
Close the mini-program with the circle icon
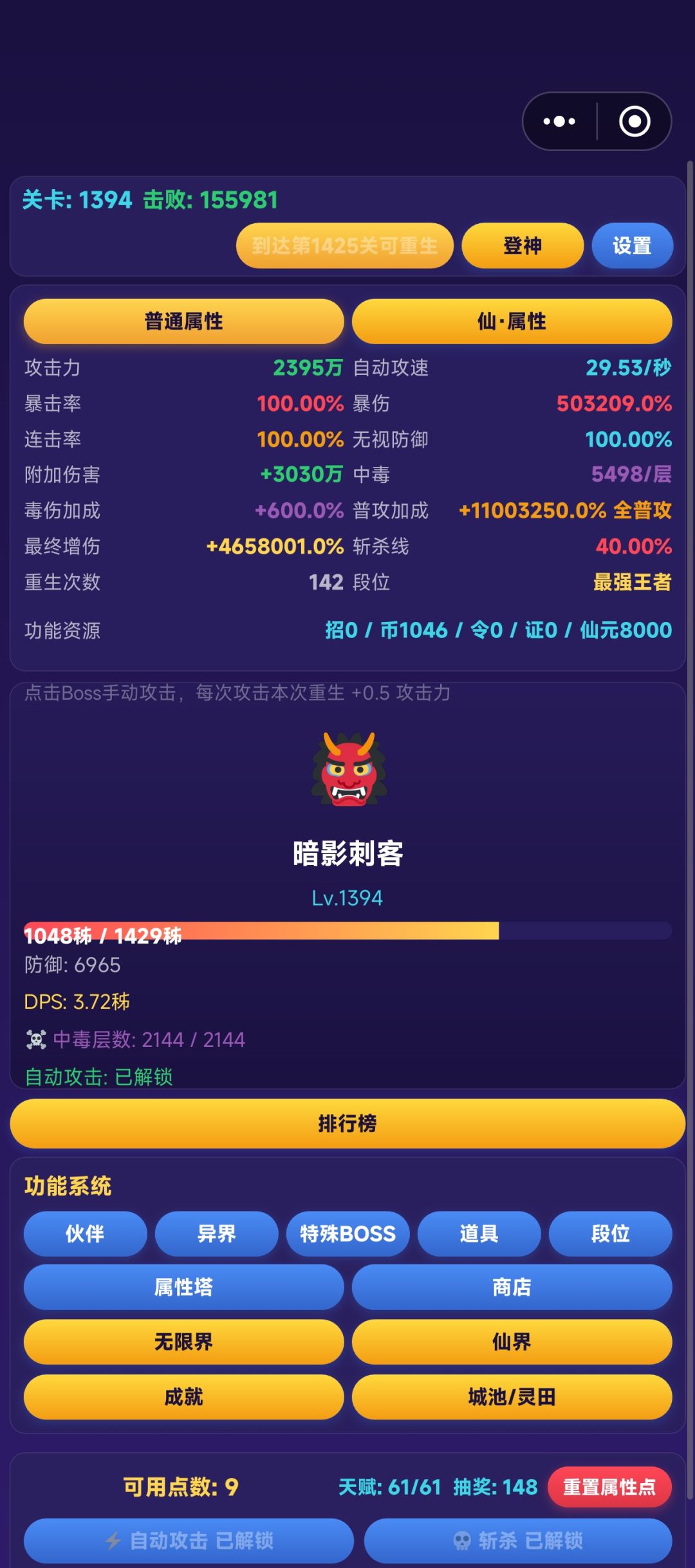[635, 122]
